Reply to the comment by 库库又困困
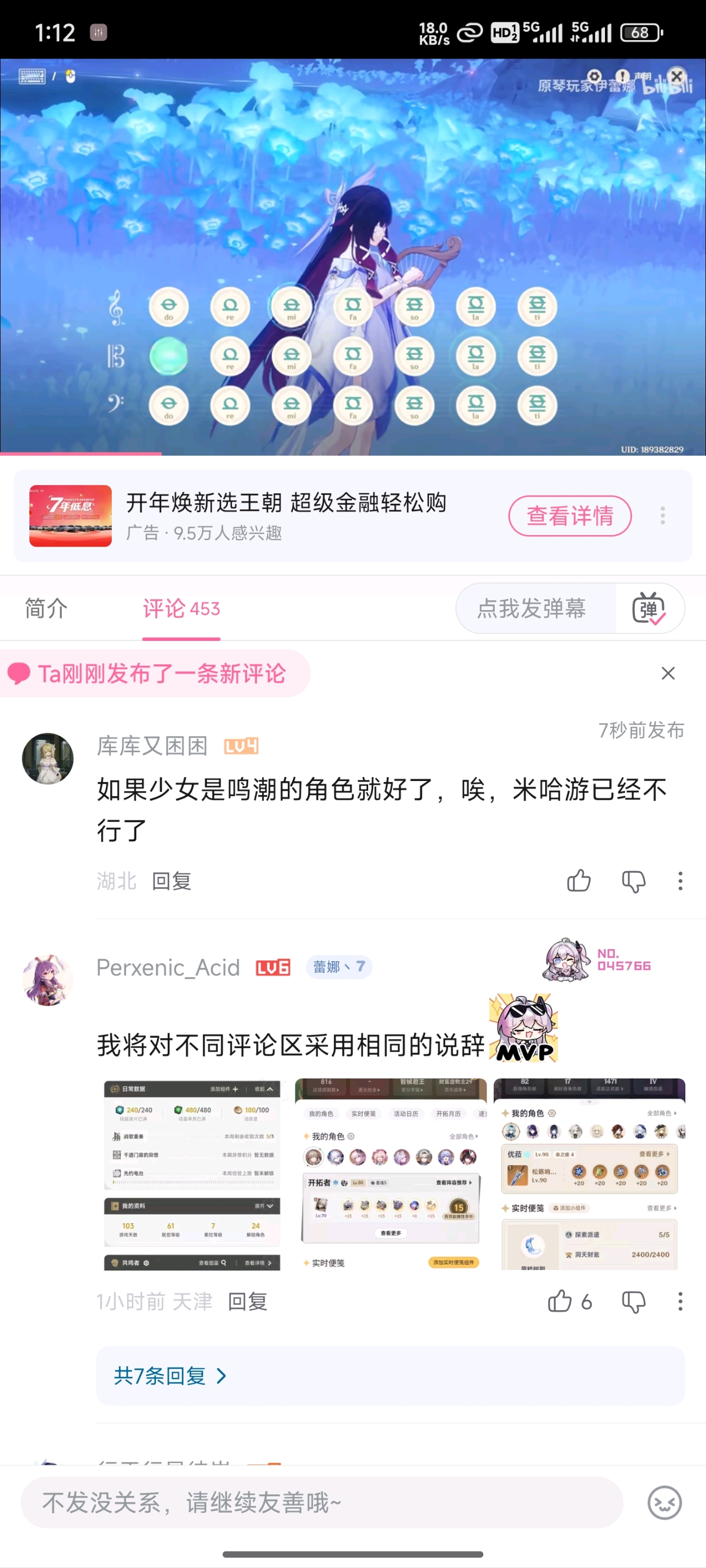 click(171, 881)
